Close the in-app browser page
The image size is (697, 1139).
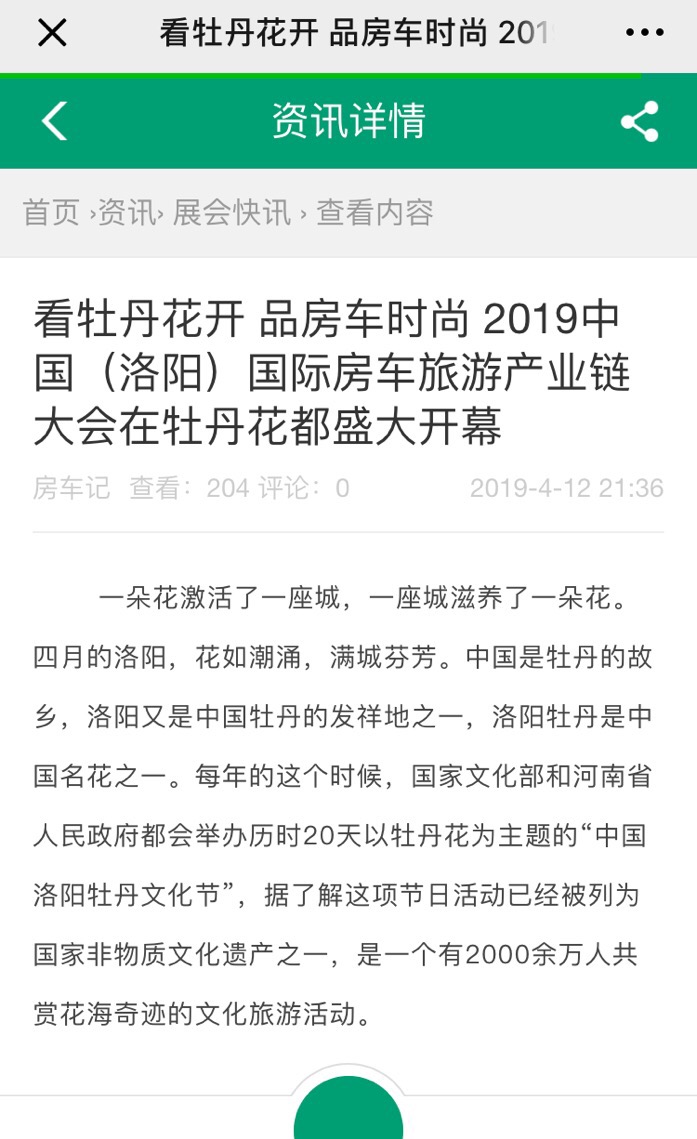coord(52,33)
